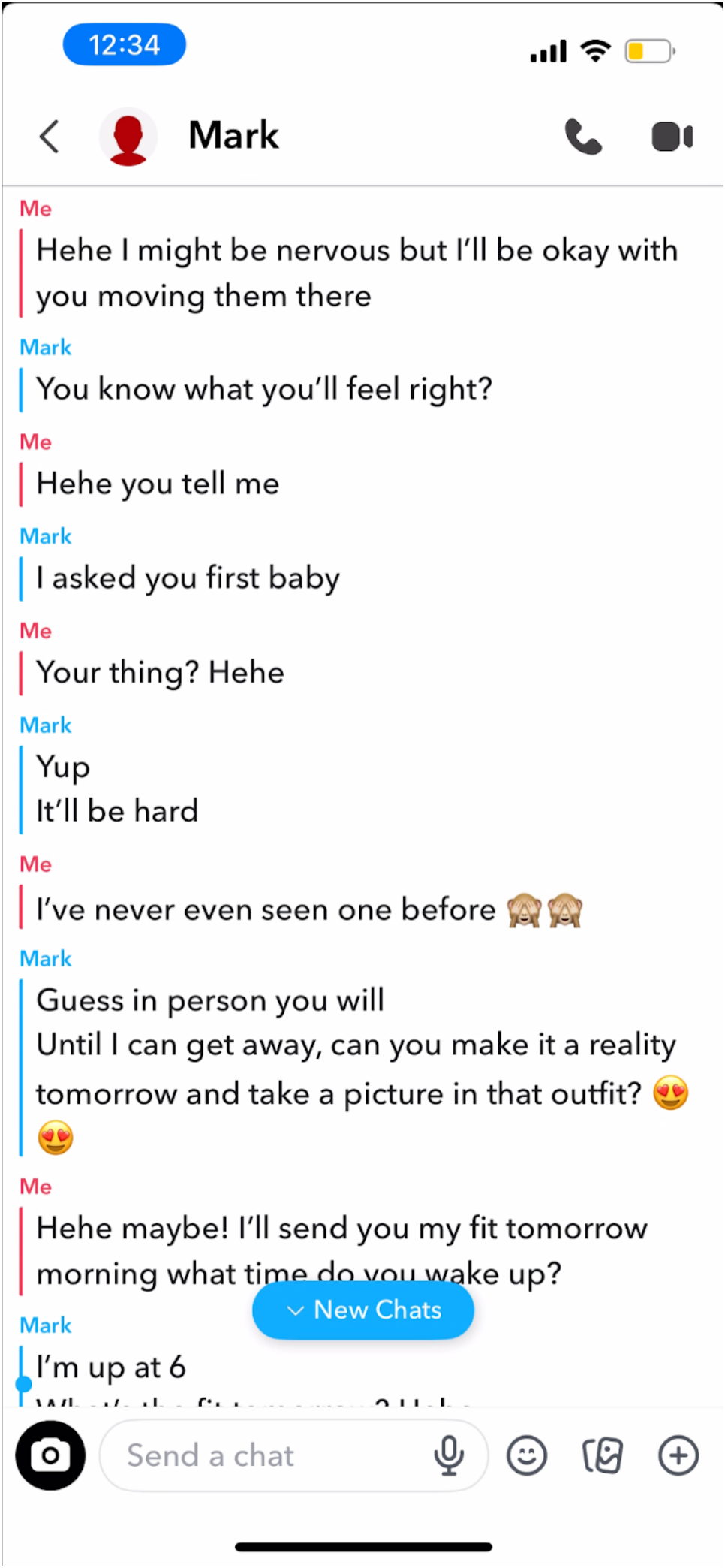Open more options with the plus icon
725x1568 pixels.
(x=678, y=1455)
